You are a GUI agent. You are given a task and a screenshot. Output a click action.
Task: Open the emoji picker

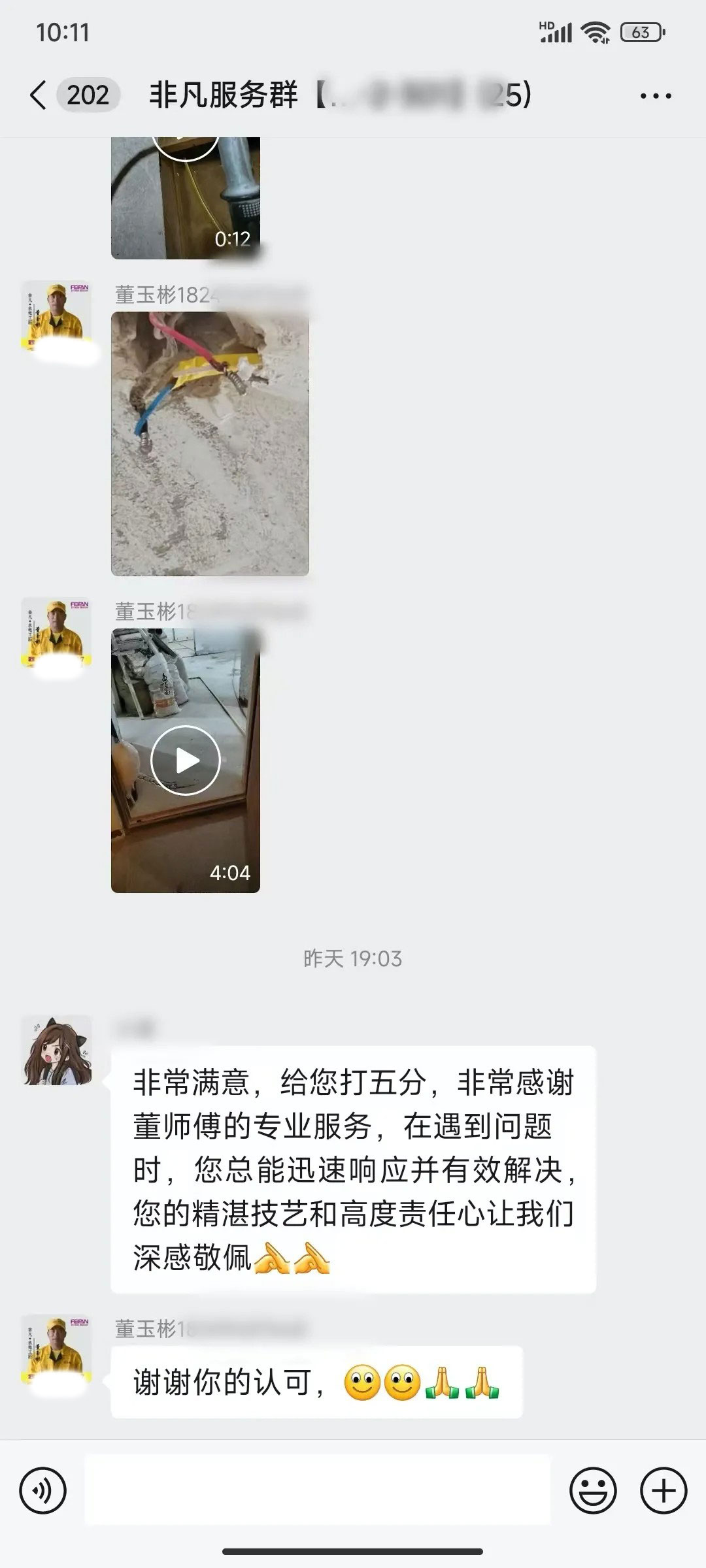click(x=593, y=1492)
